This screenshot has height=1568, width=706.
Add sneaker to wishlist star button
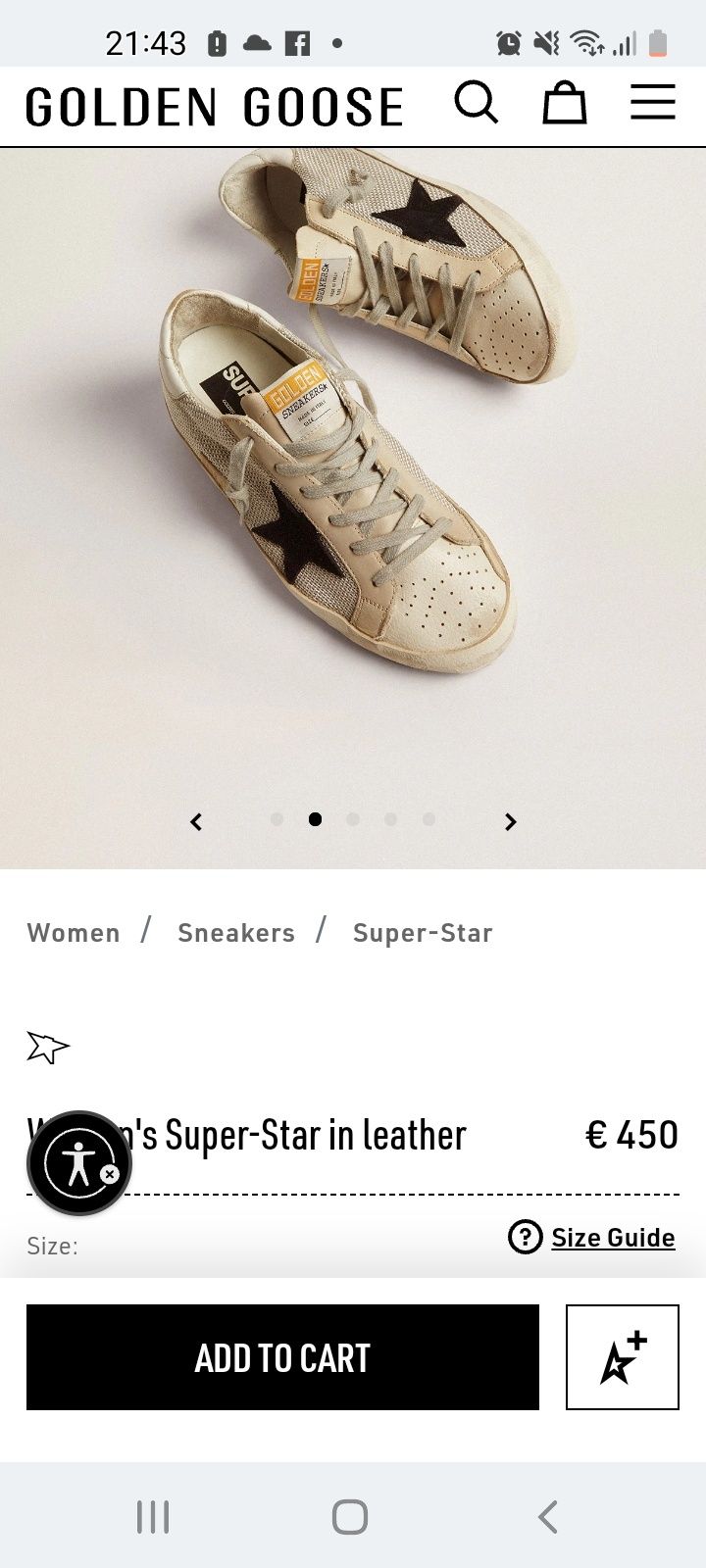coord(623,1357)
